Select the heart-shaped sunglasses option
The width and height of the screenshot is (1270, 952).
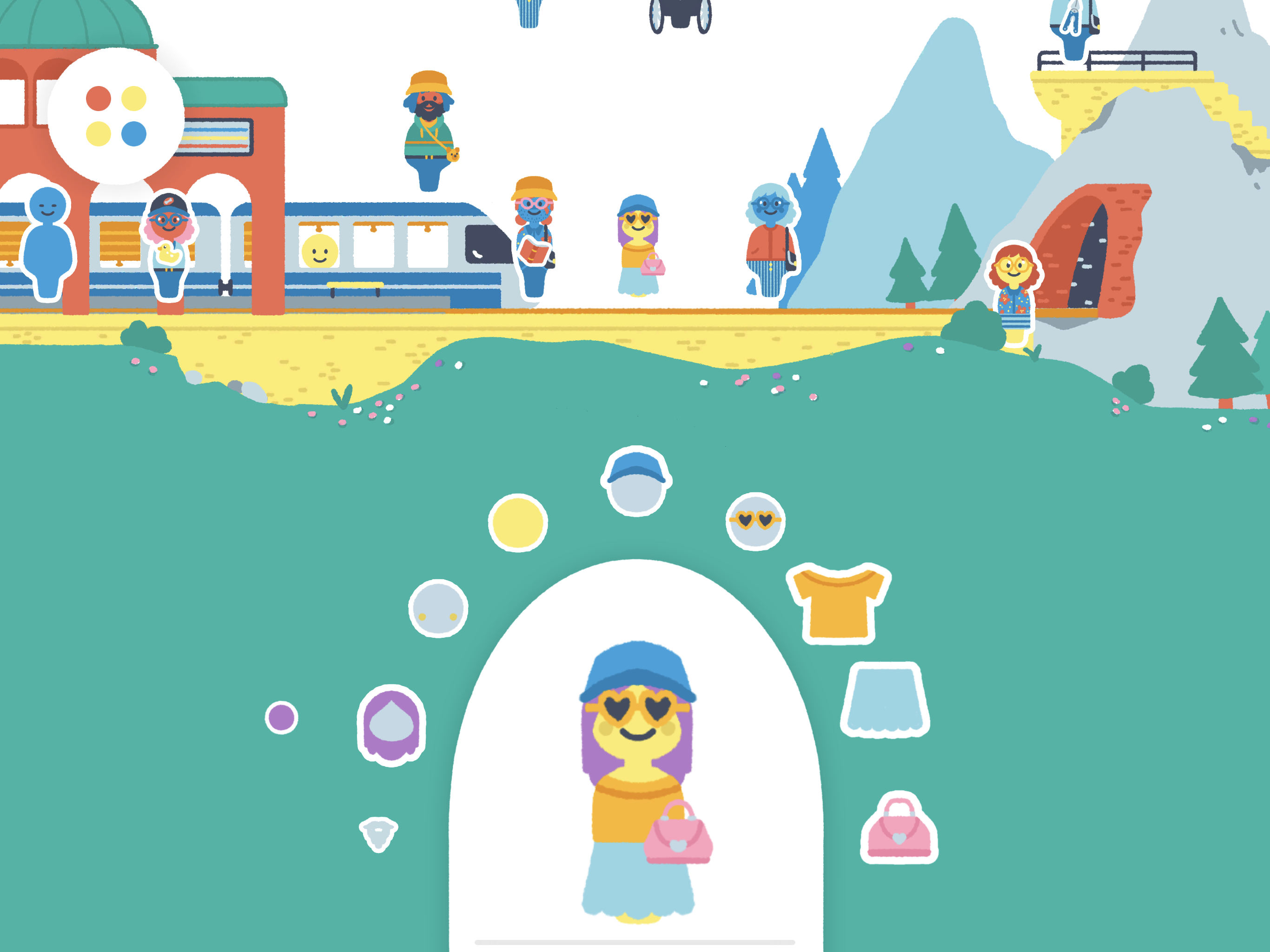[755, 522]
